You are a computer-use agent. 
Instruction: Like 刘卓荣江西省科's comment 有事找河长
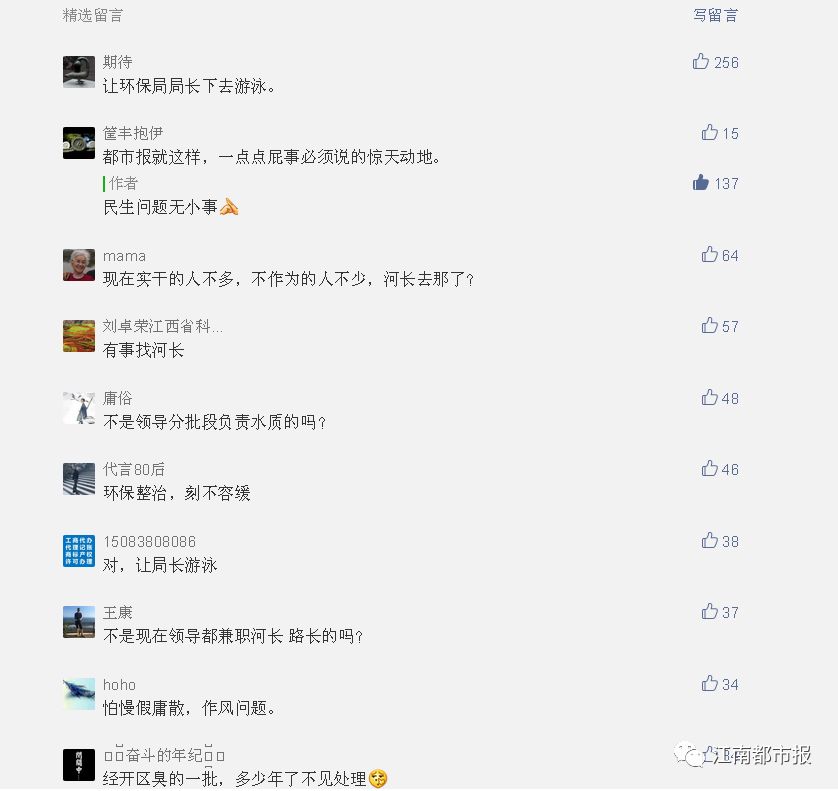tap(710, 326)
